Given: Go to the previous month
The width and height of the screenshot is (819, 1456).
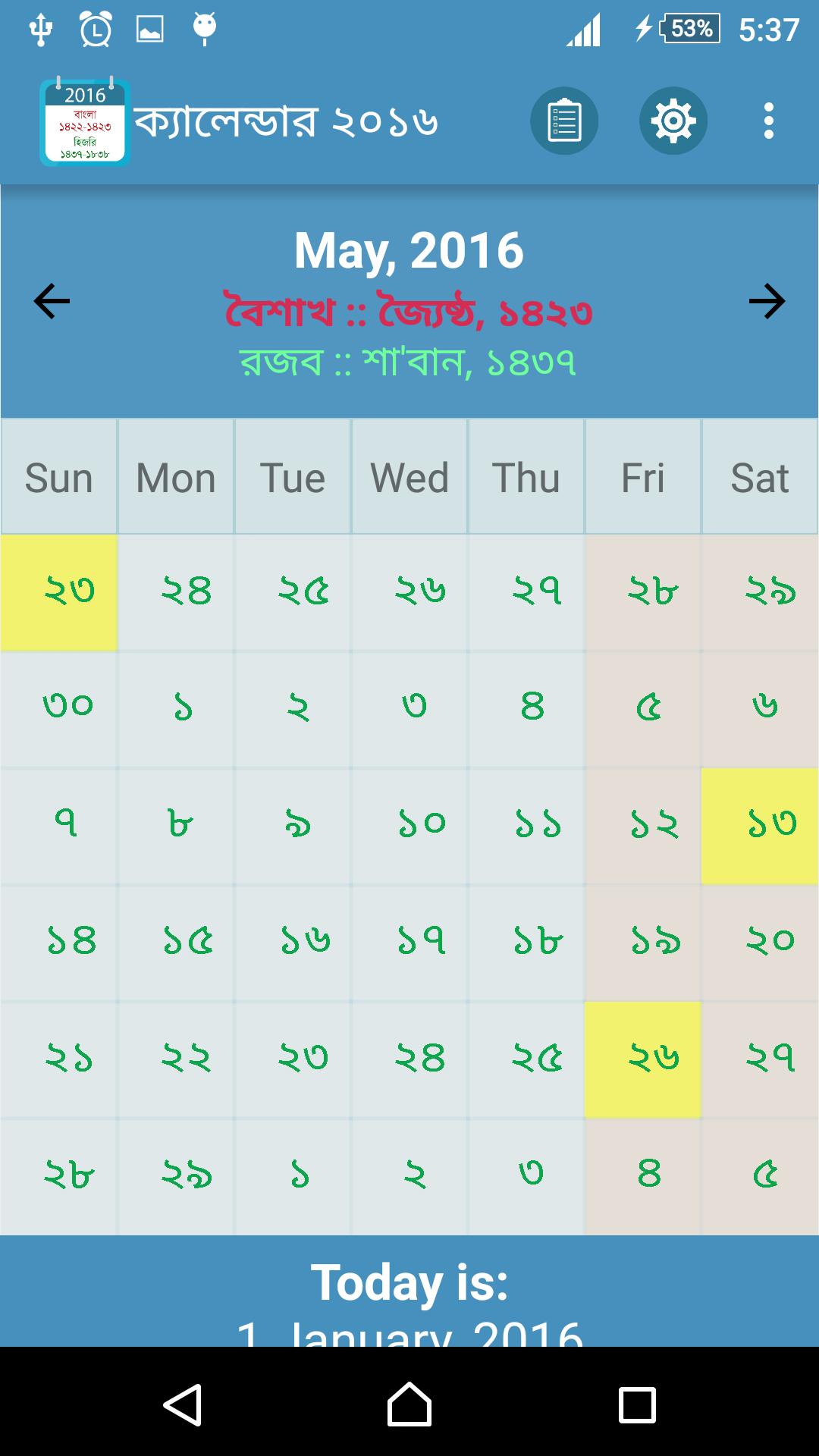Looking at the screenshot, I should (x=52, y=301).
